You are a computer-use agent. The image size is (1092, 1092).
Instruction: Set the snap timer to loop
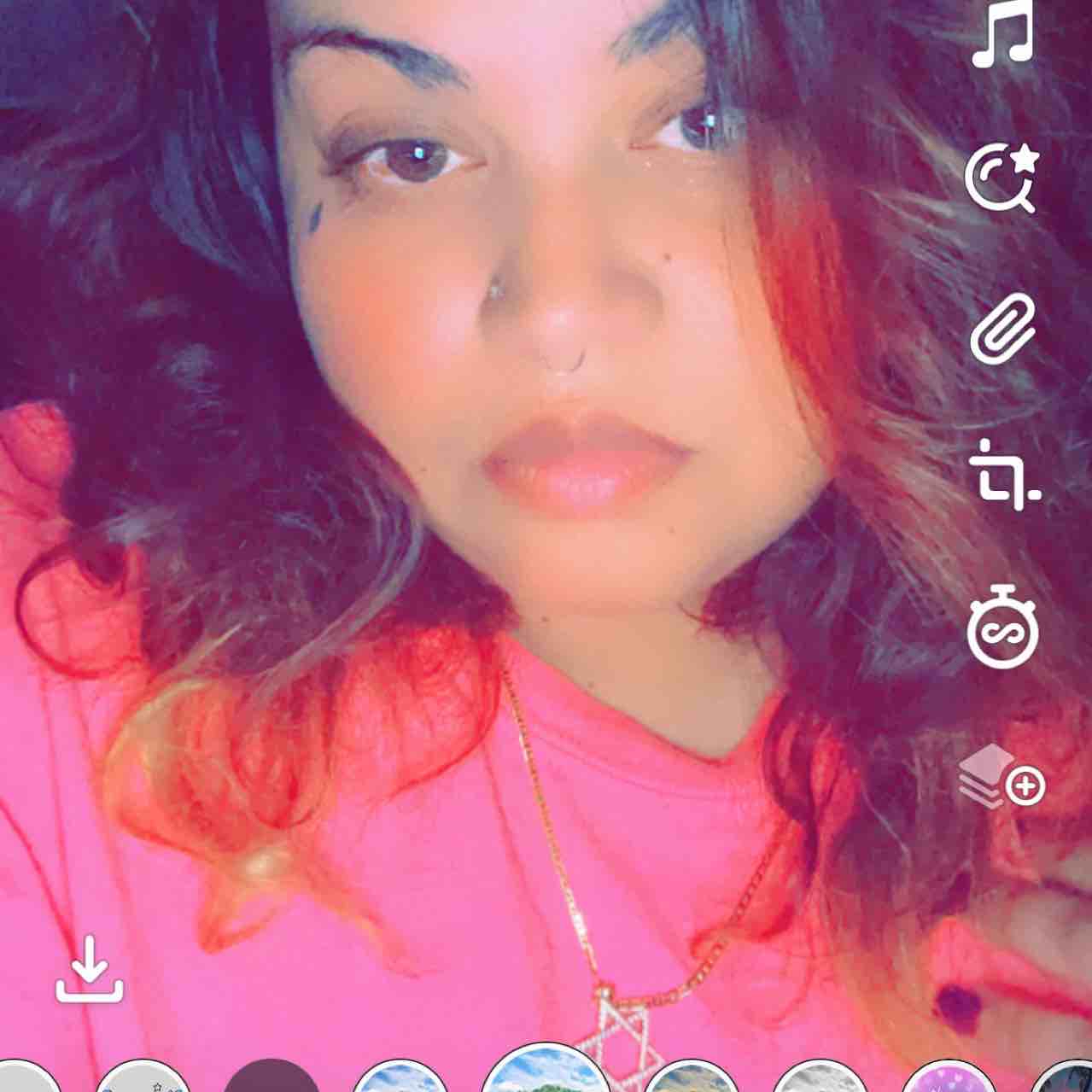[1002, 627]
